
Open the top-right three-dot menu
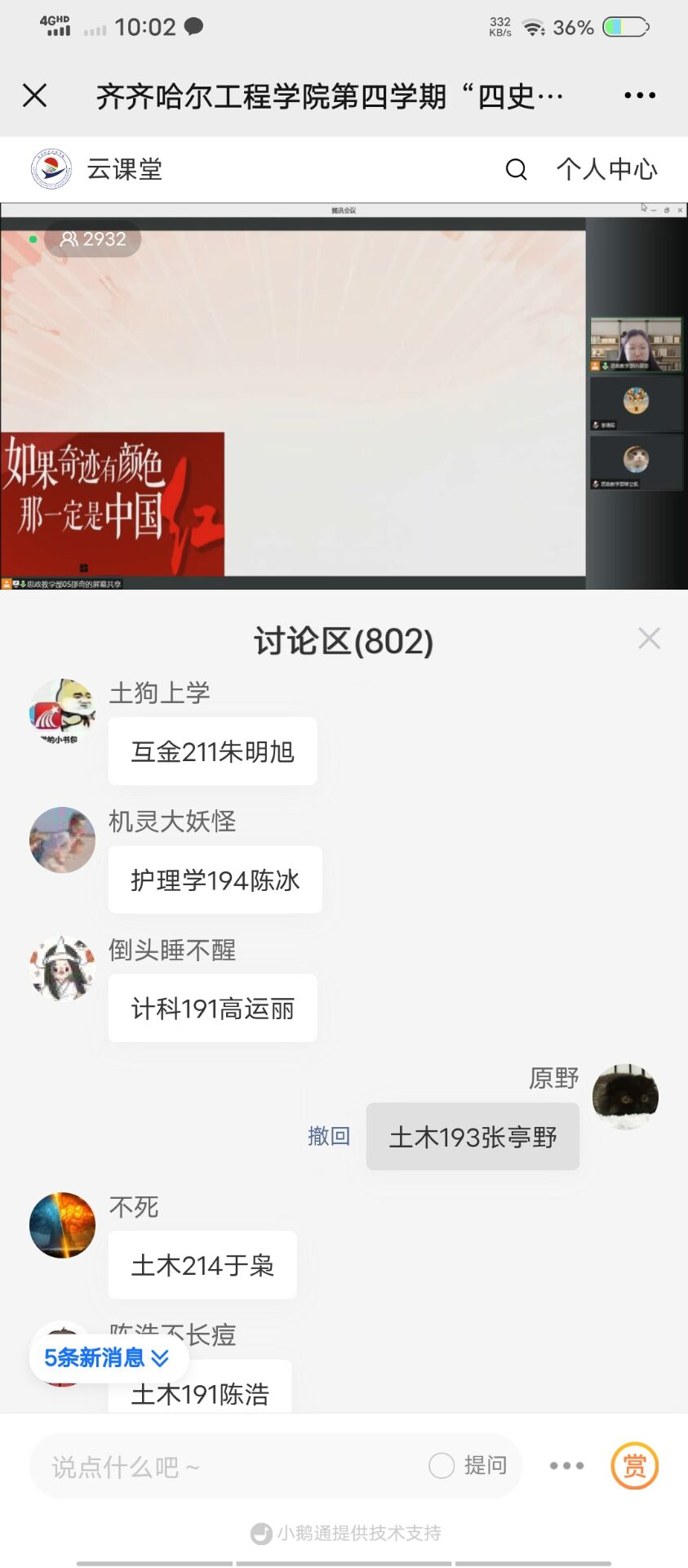639,96
